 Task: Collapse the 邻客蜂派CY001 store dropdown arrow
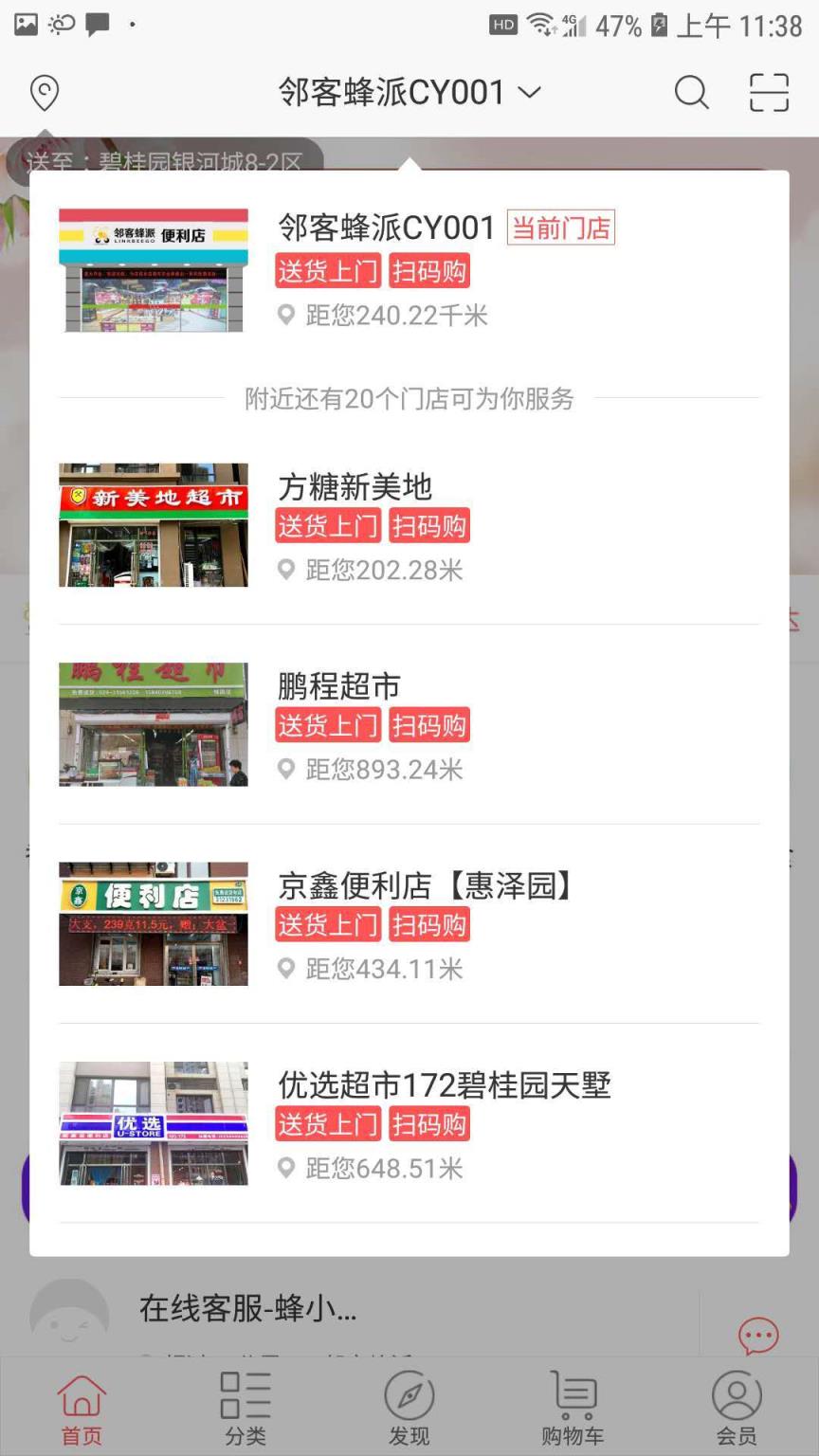(528, 92)
